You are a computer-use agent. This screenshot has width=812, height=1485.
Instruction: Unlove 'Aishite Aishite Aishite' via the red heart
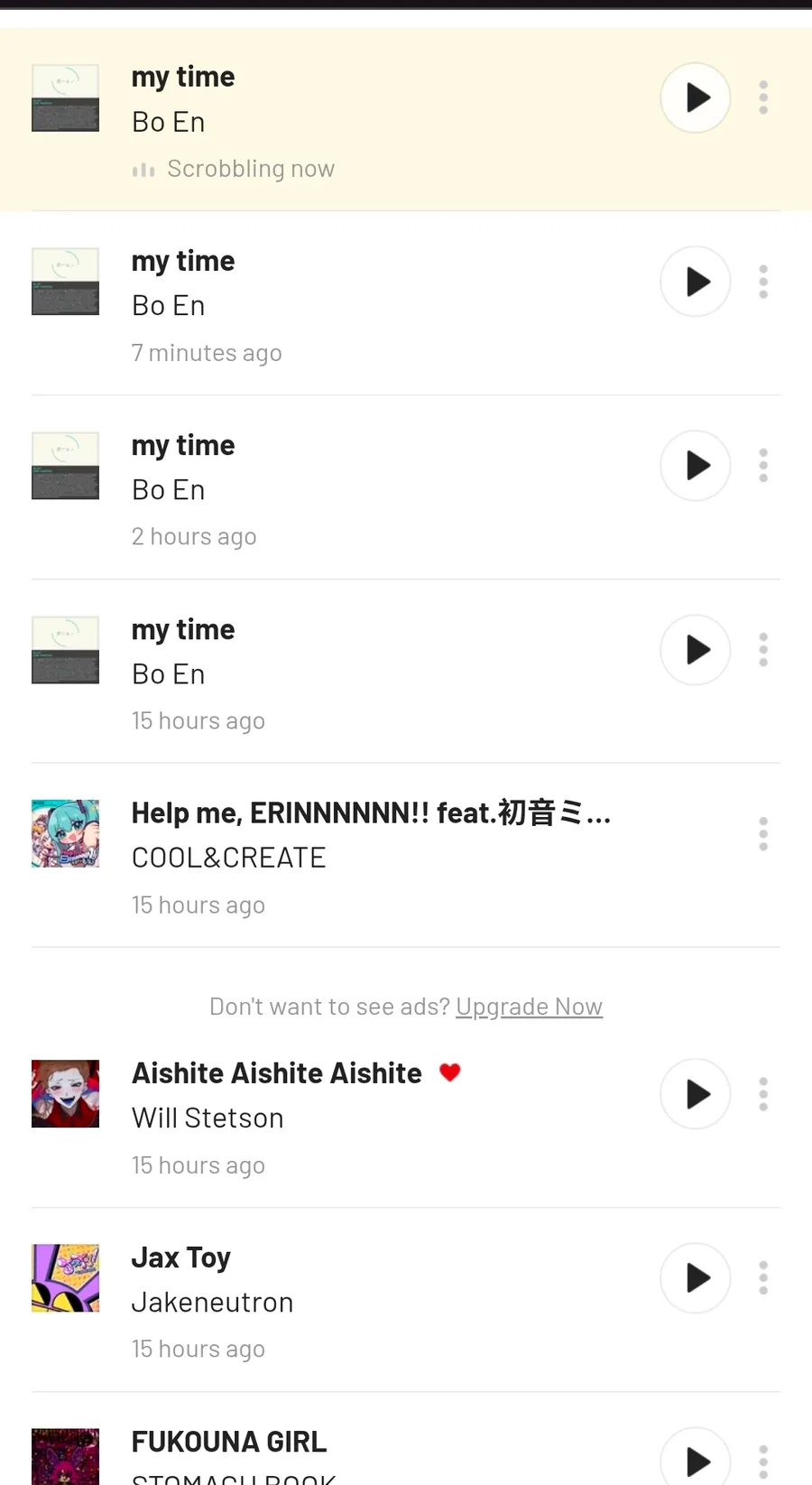point(450,1072)
